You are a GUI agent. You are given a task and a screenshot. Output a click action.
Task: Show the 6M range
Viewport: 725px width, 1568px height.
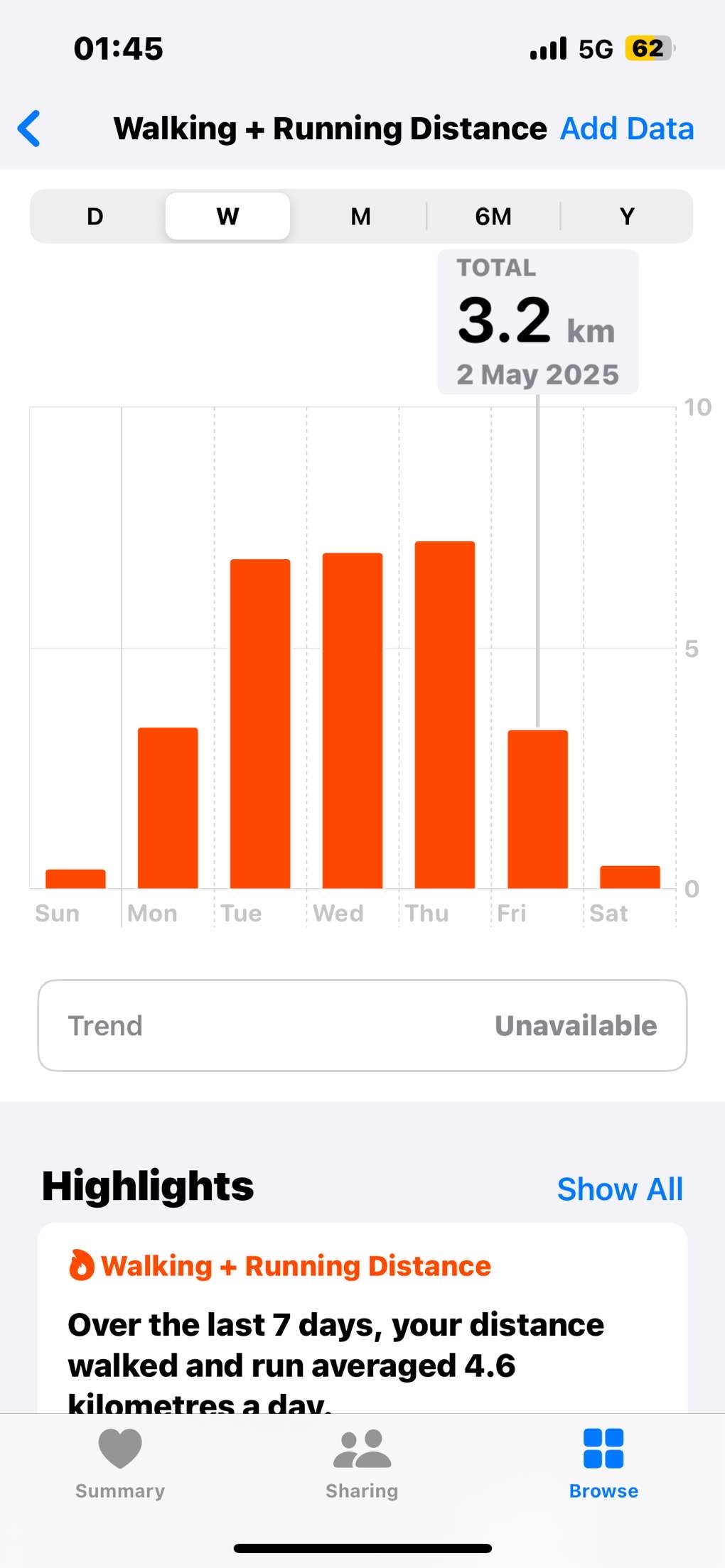(493, 216)
